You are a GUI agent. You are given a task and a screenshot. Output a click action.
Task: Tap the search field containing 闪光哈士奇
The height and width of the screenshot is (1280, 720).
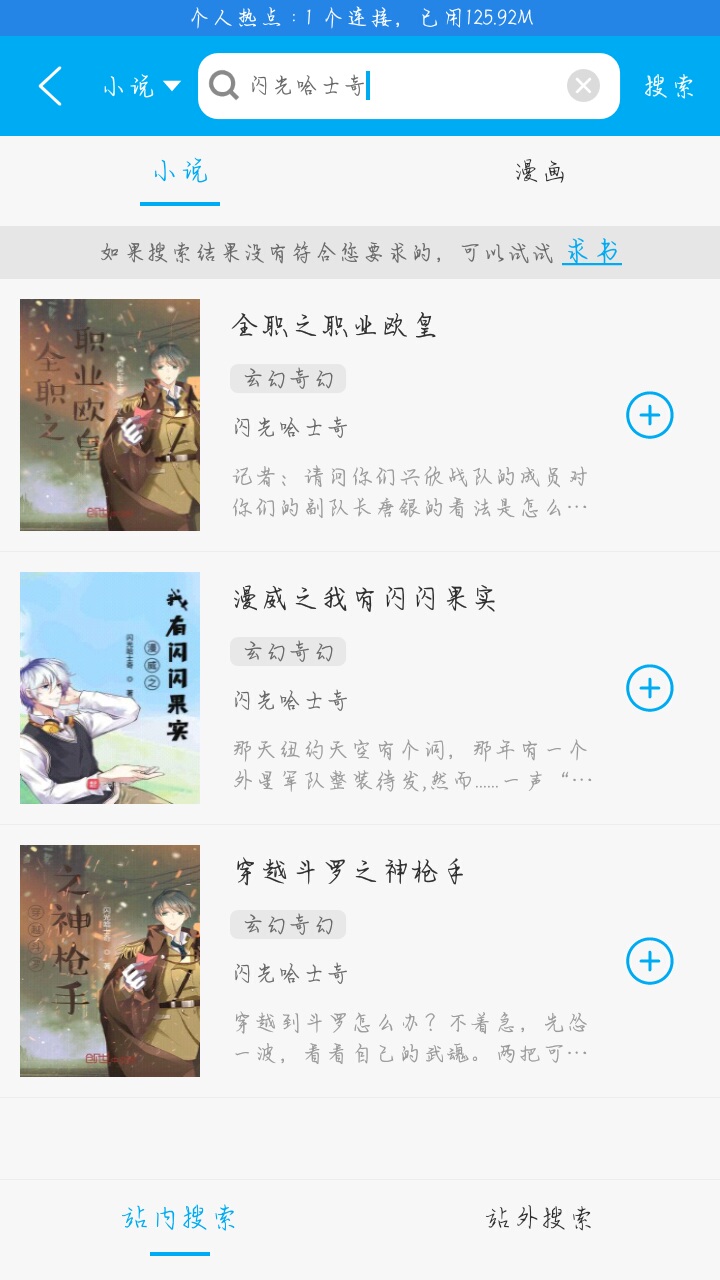pos(400,86)
